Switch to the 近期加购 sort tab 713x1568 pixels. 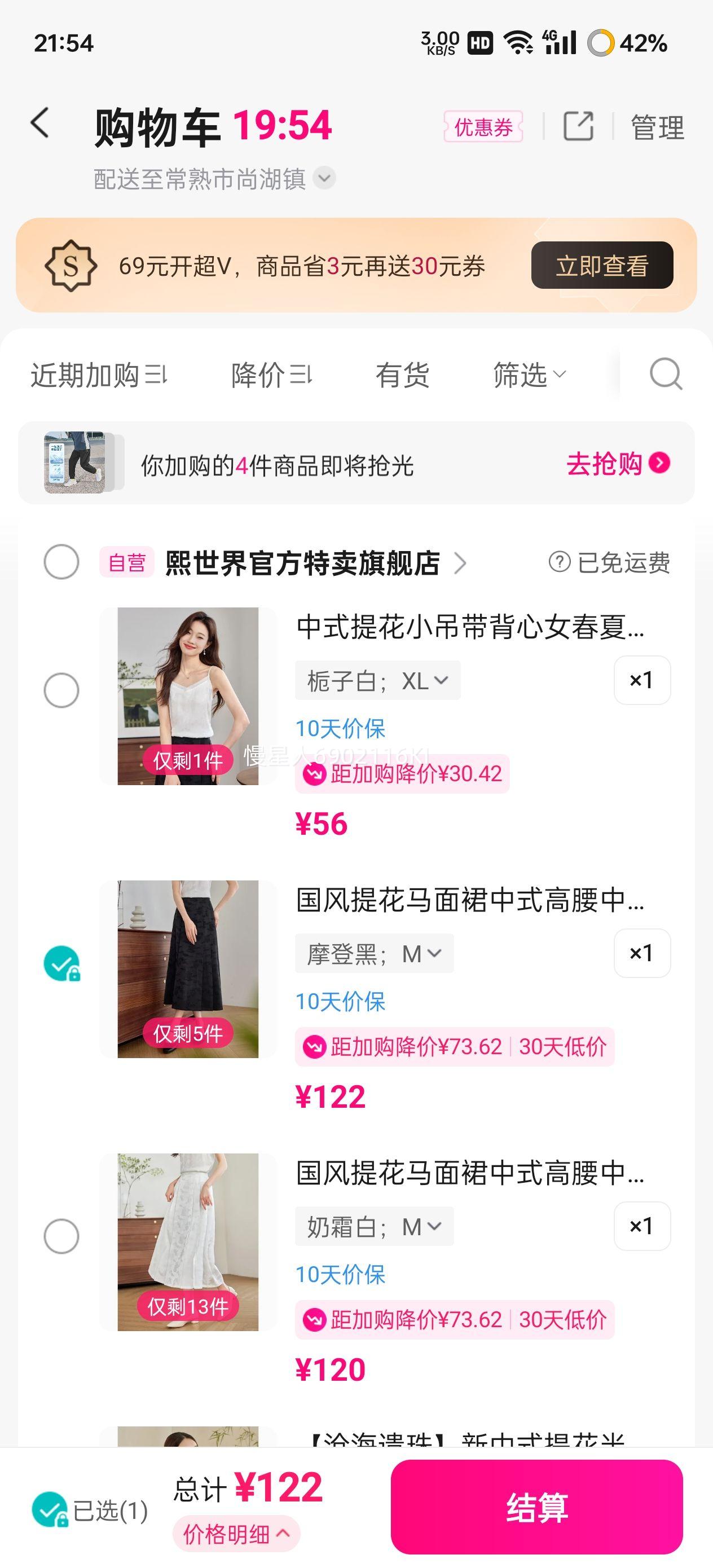point(99,375)
